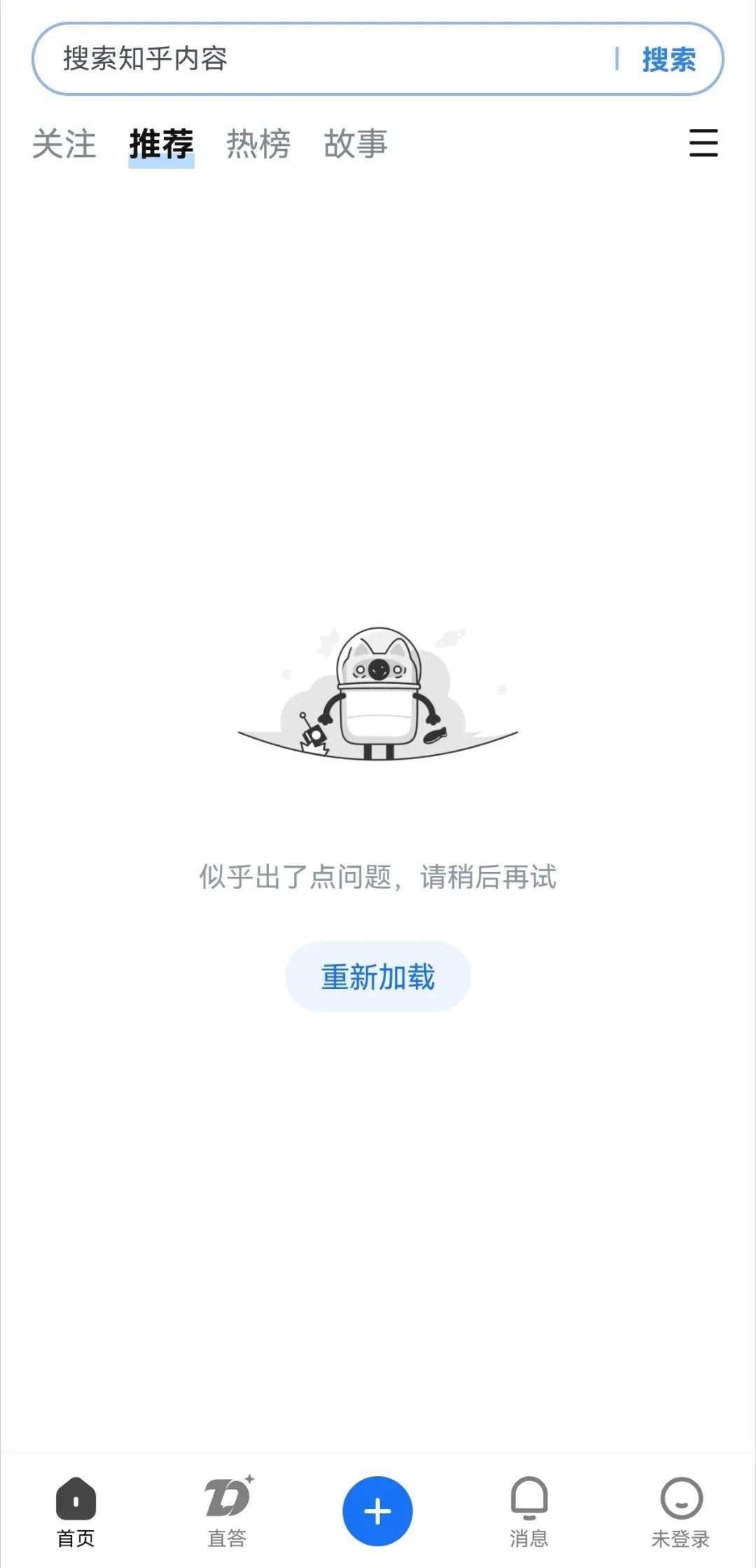Switch to the 关注 tab

(x=64, y=144)
